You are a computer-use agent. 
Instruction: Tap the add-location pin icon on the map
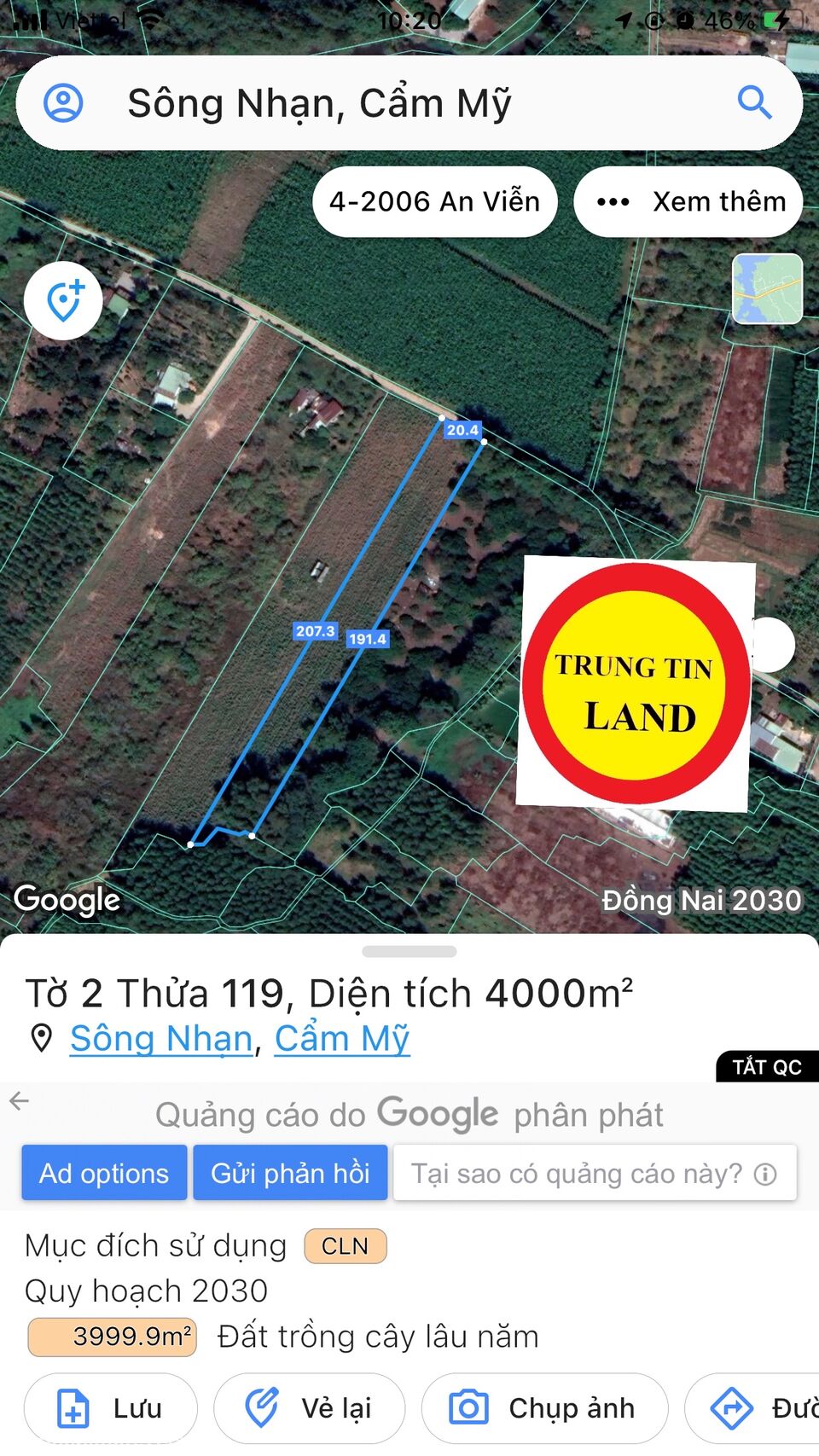(x=63, y=300)
